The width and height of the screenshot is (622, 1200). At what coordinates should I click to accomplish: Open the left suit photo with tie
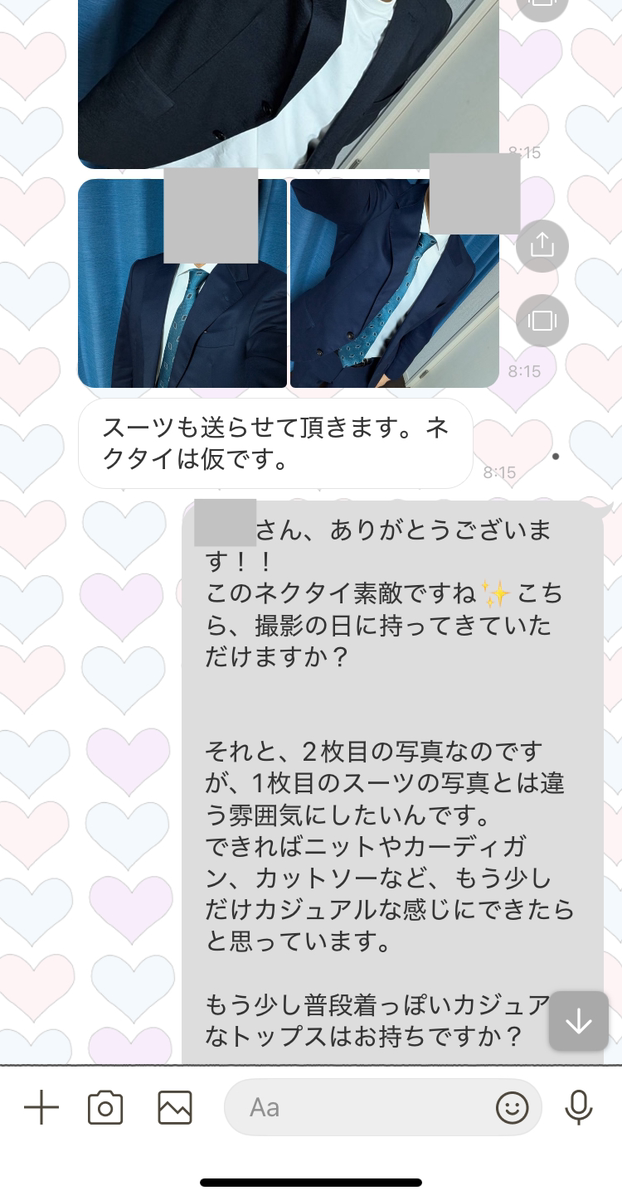tap(182, 283)
